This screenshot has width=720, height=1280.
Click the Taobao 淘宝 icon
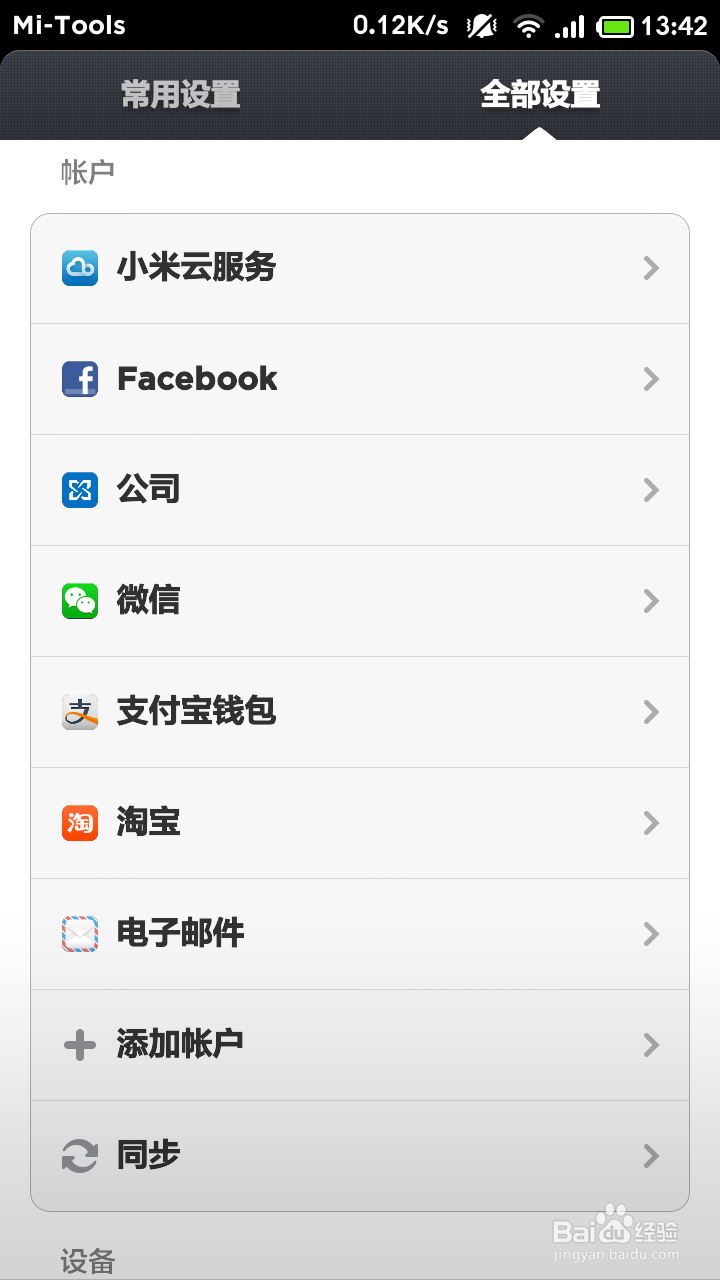[x=80, y=823]
